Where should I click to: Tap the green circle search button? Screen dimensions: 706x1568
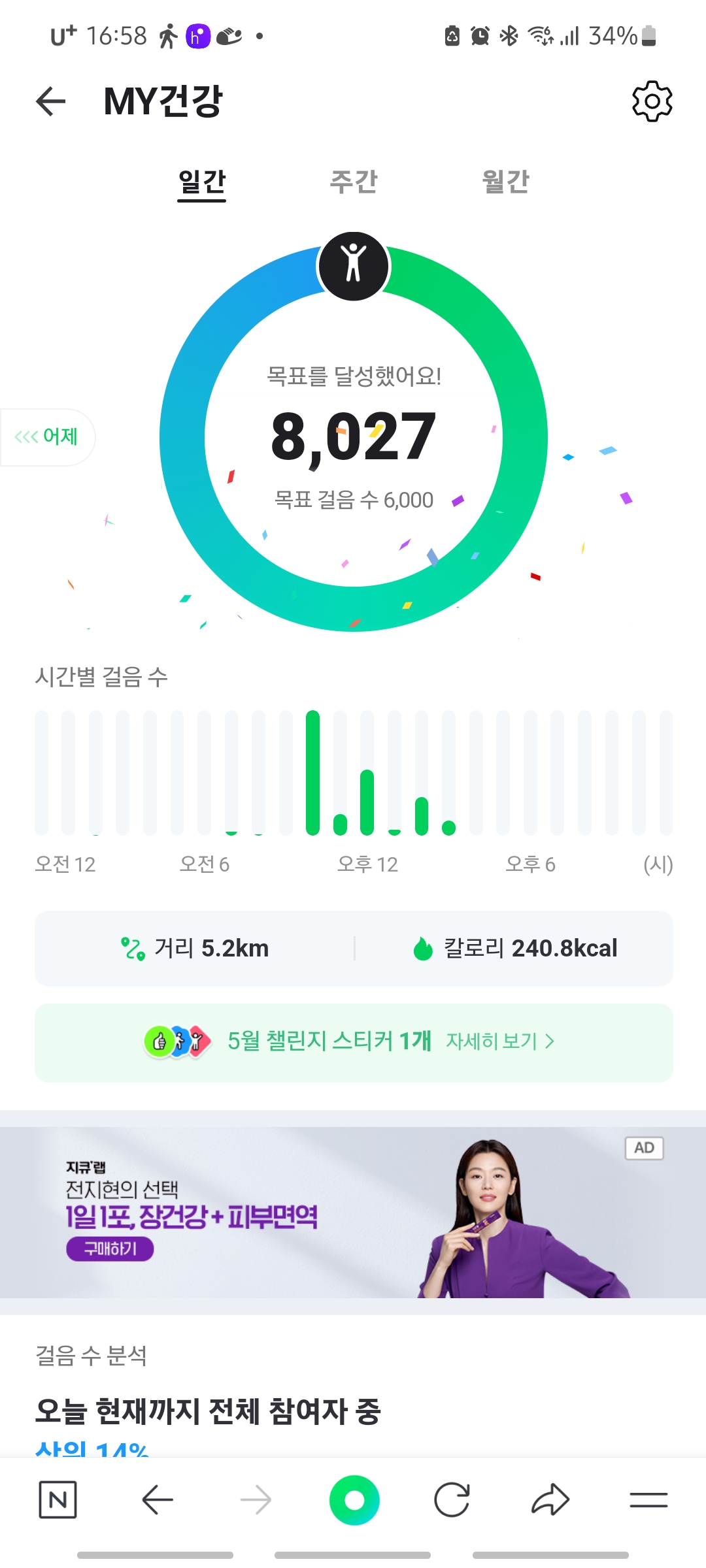pos(354,1500)
